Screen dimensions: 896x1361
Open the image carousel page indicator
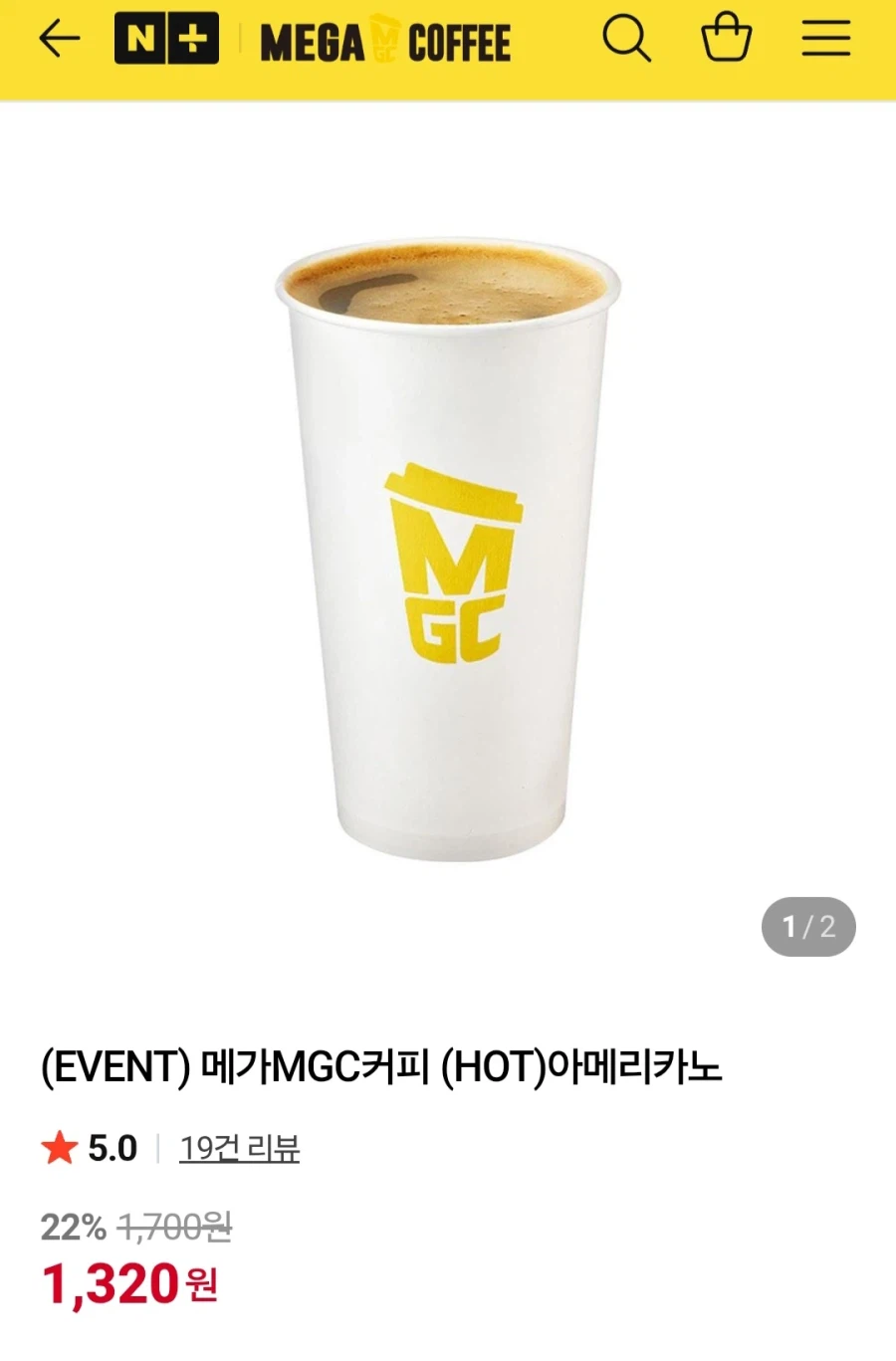(x=809, y=927)
